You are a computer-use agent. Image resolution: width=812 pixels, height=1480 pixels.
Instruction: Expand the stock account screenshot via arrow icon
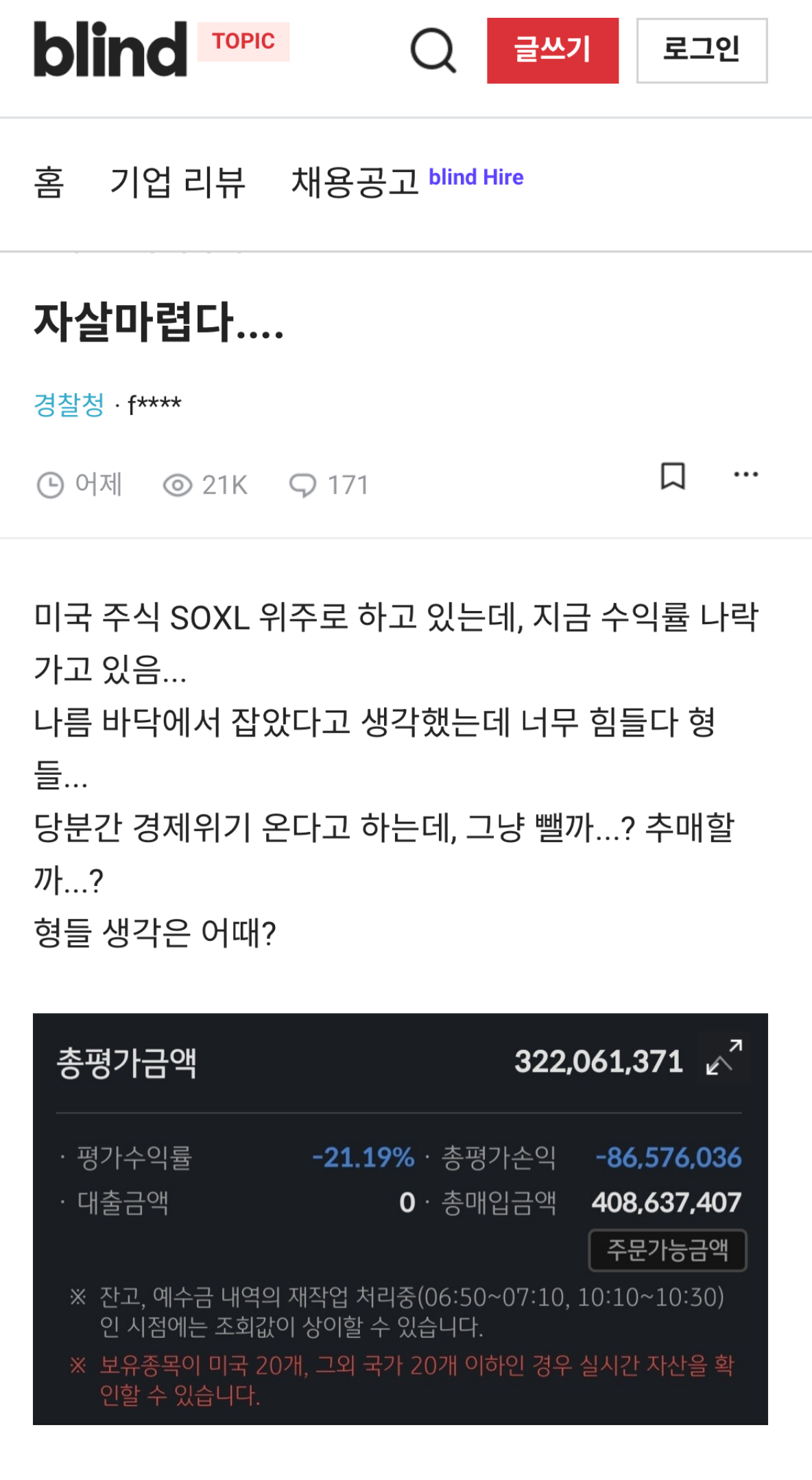click(725, 1059)
